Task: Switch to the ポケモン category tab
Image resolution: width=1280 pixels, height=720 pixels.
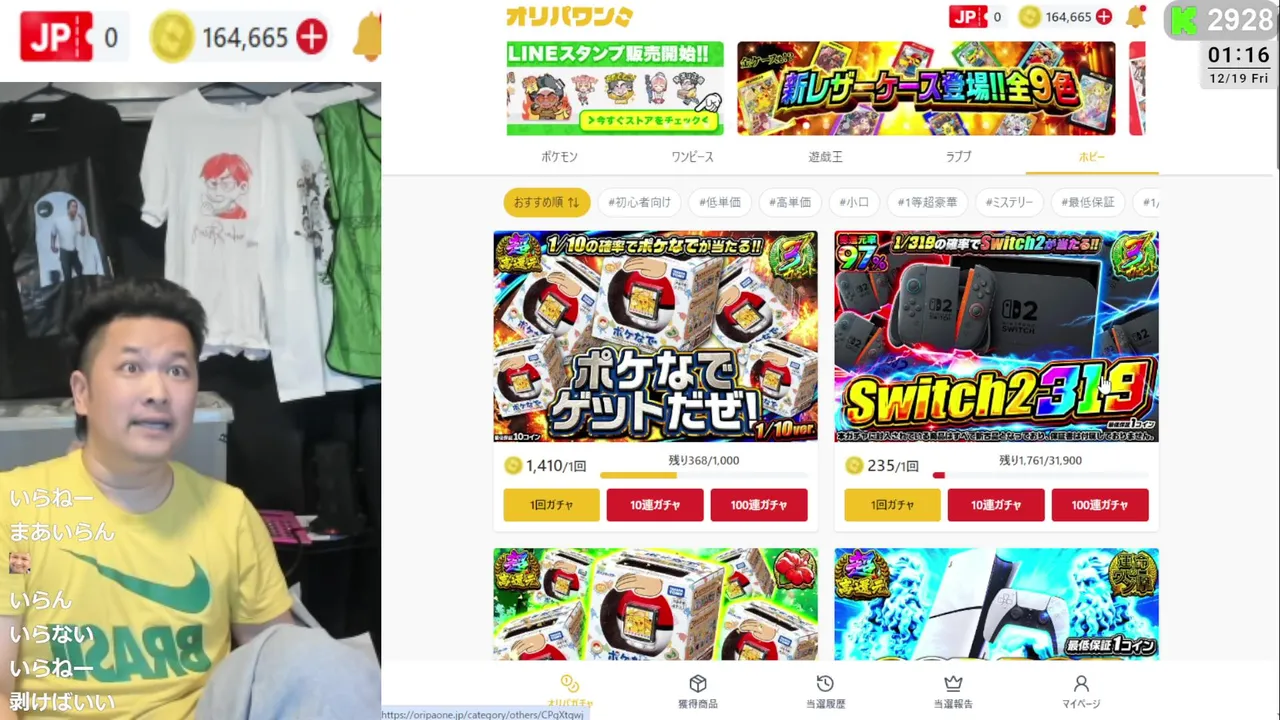Action: pos(559,157)
